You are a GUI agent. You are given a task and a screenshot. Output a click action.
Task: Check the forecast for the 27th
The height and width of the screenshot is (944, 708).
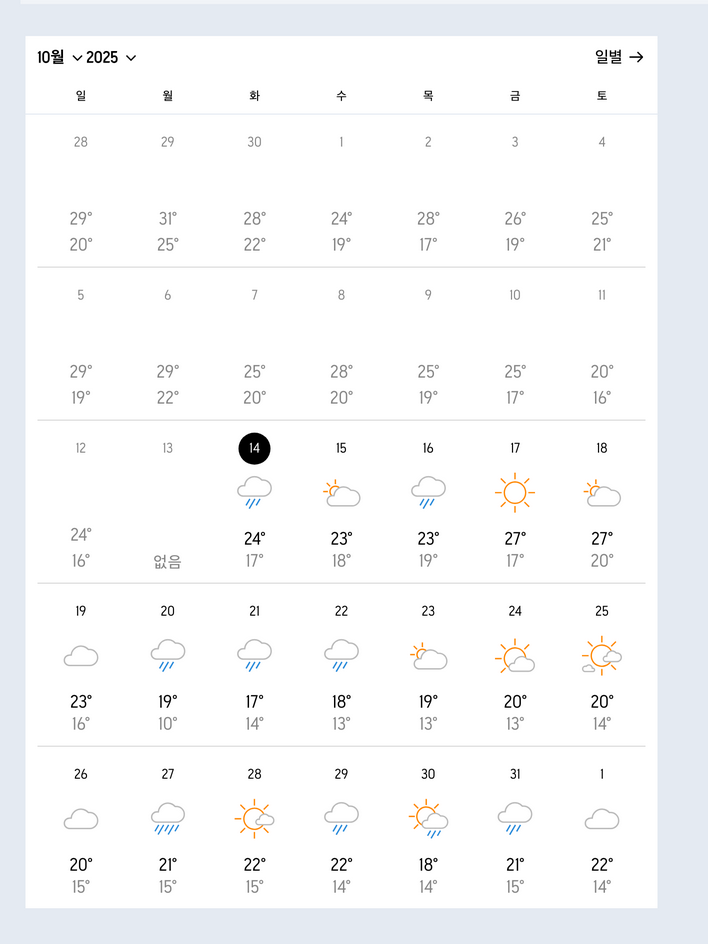click(x=167, y=826)
